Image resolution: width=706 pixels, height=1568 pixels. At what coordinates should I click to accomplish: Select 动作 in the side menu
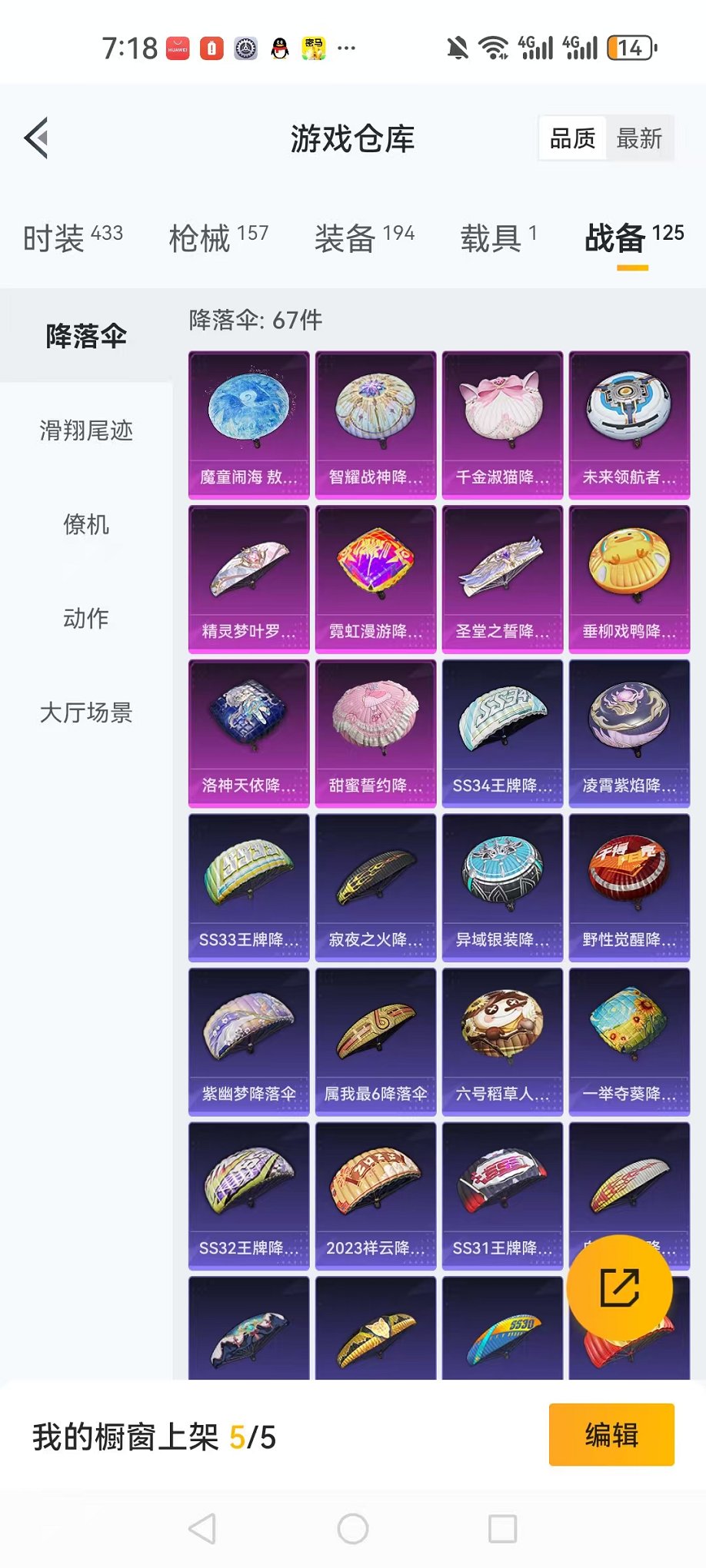point(86,618)
